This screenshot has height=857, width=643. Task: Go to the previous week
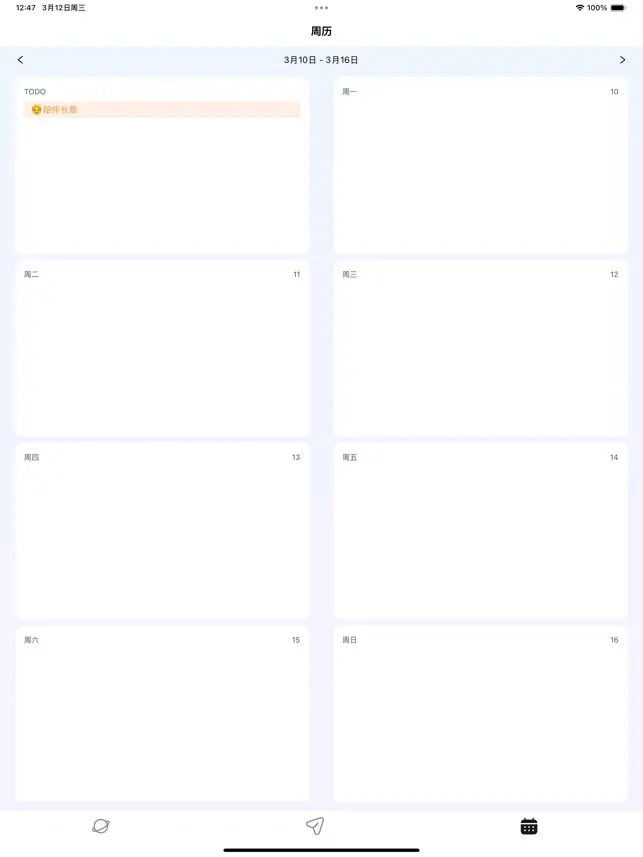tap(20, 60)
